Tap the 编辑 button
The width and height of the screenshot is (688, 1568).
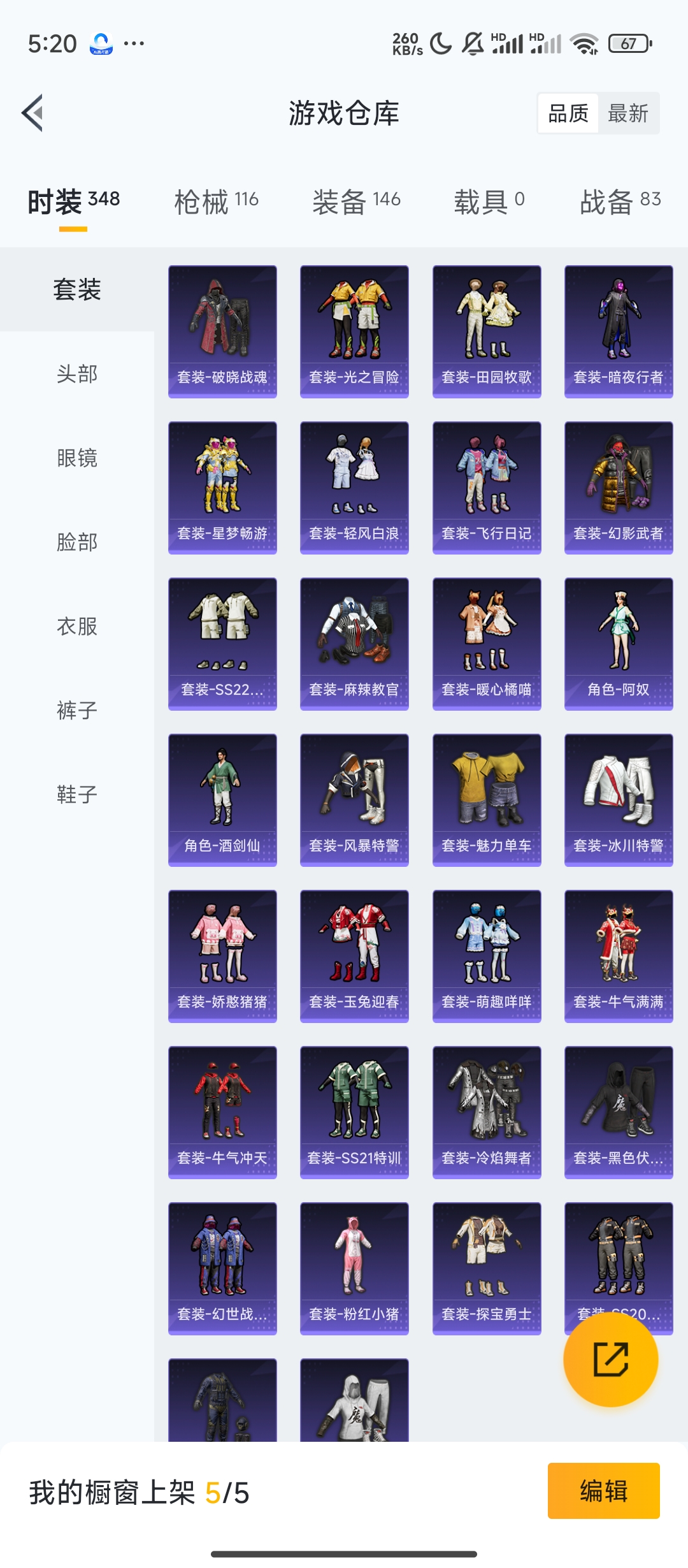[604, 1491]
